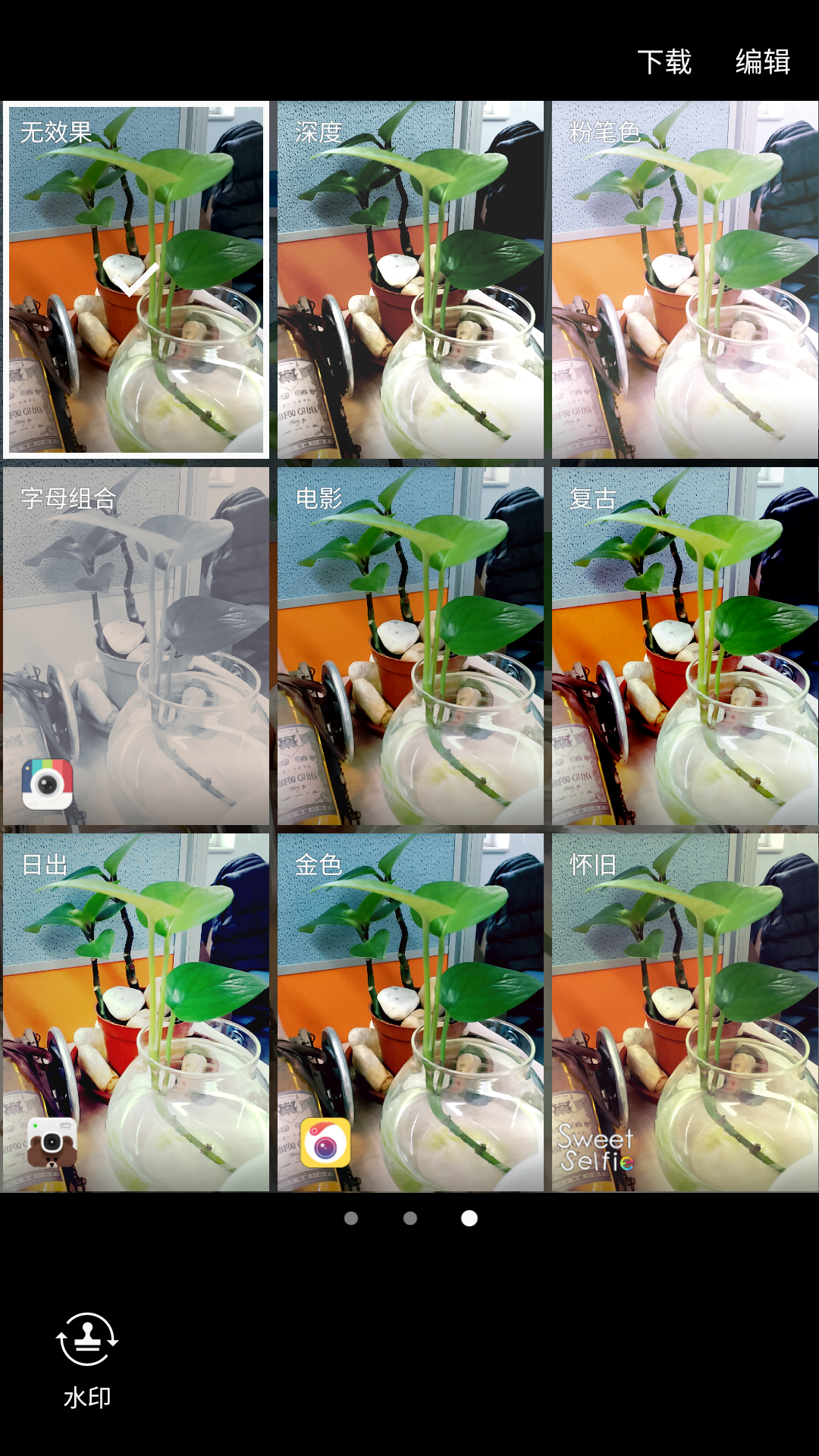Choose the 粉笔色 chalk filter
819x1456 pixels.
point(685,280)
